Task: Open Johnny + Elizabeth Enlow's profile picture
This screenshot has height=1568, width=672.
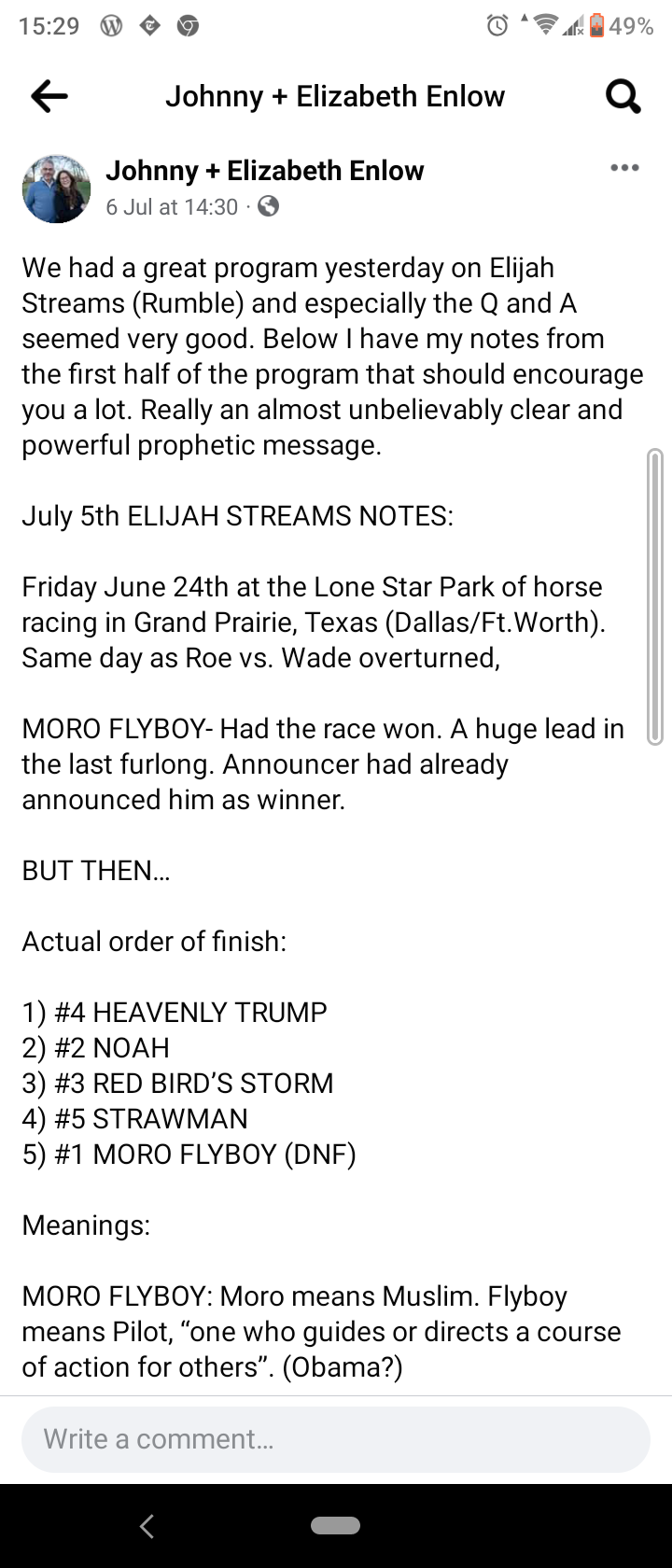Action: (x=57, y=189)
